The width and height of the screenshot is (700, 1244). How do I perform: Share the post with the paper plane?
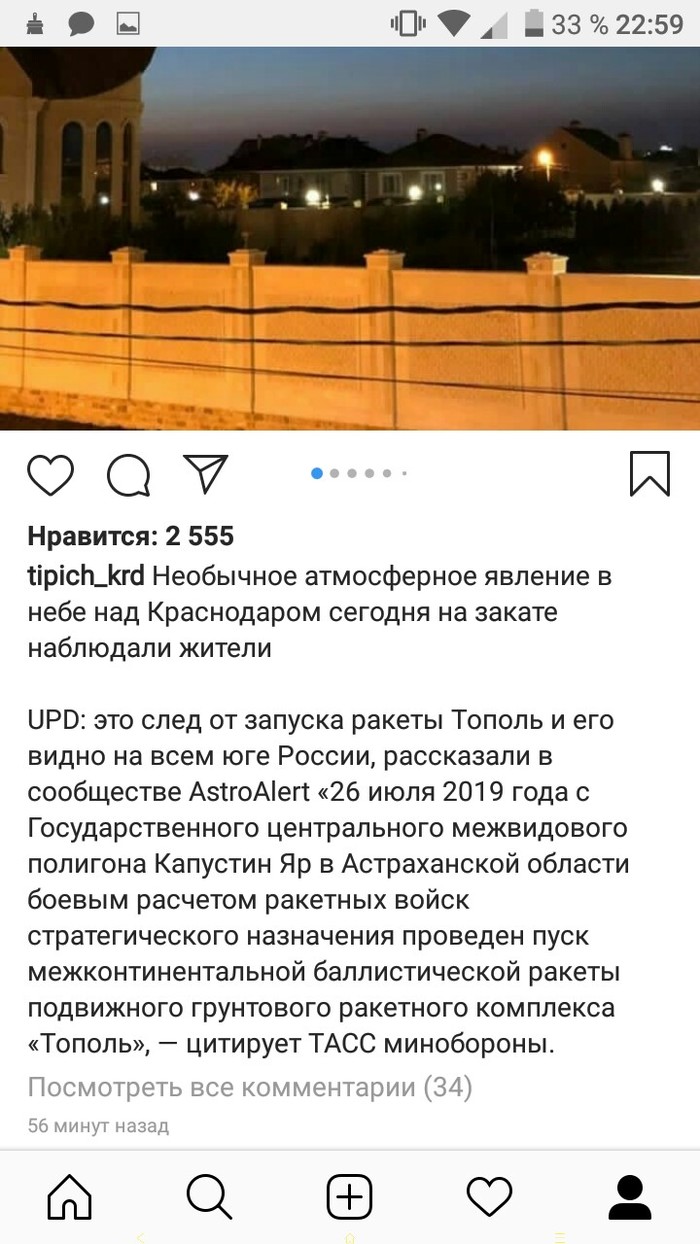206,474
